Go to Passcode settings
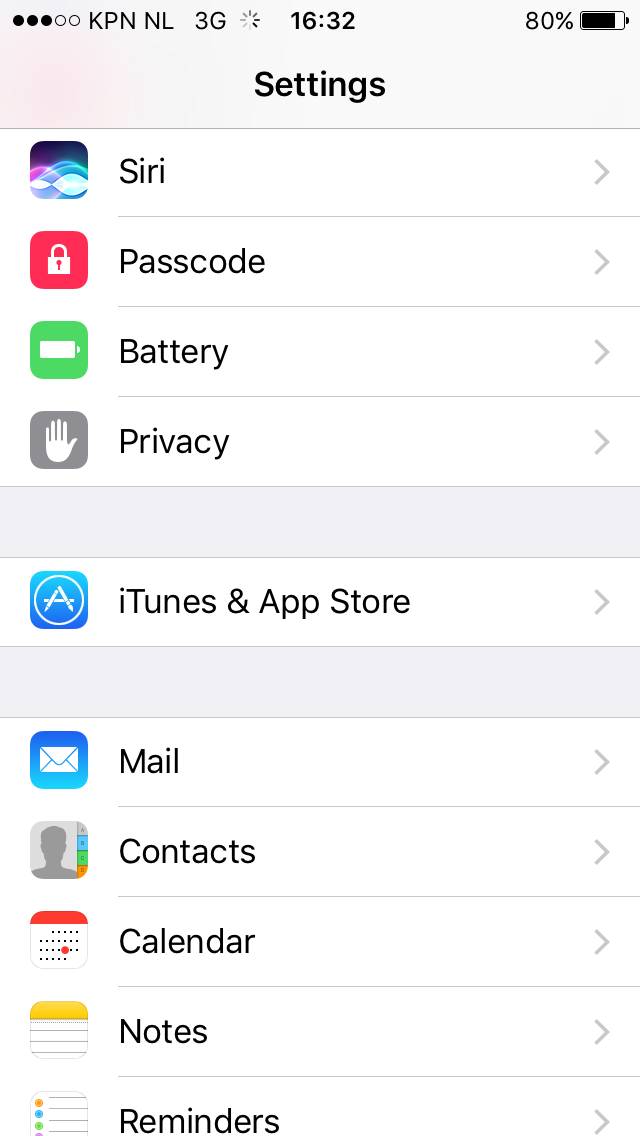This screenshot has height=1136, width=640. coord(320,262)
